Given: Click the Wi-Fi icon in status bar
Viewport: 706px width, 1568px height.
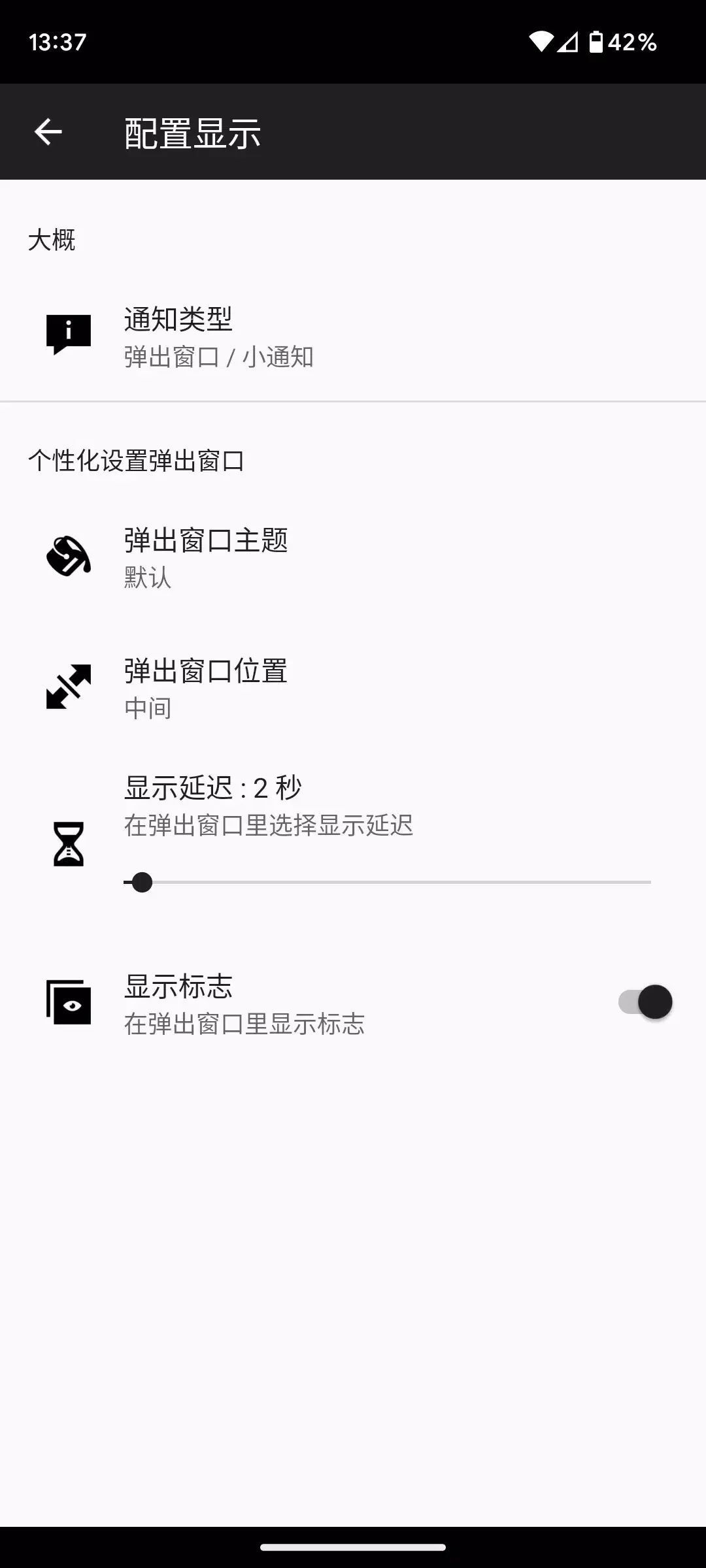Looking at the screenshot, I should tap(541, 41).
